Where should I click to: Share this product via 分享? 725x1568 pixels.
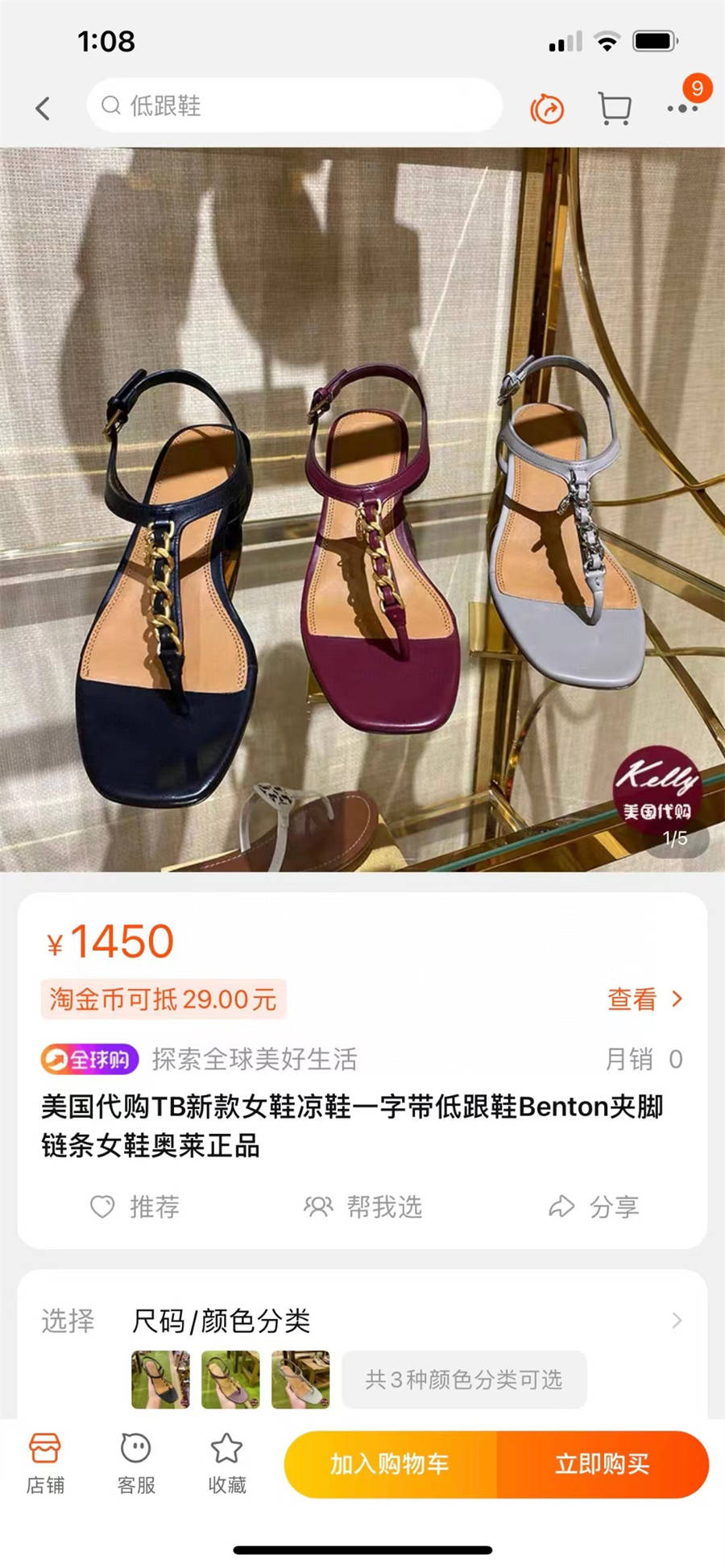coord(594,1206)
